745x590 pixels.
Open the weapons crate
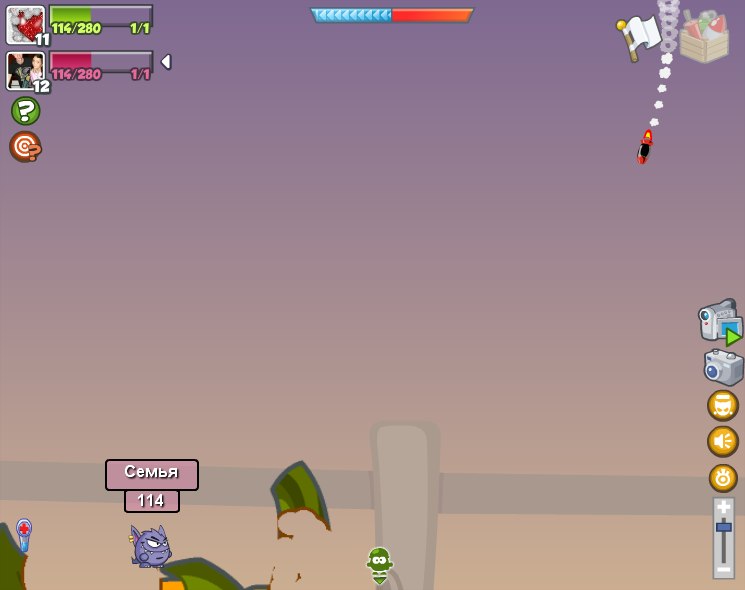click(704, 38)
